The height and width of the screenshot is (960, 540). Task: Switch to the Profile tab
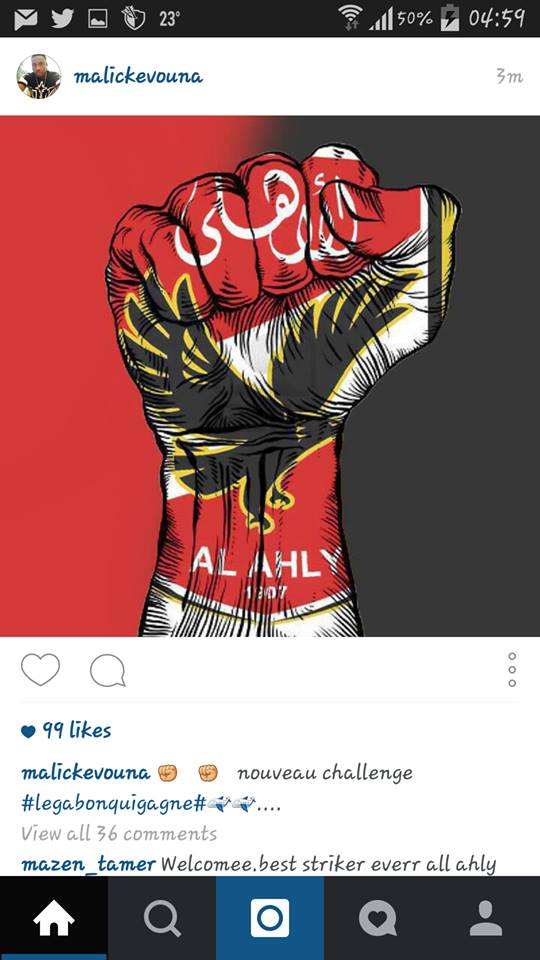click(x=486, y=918)
